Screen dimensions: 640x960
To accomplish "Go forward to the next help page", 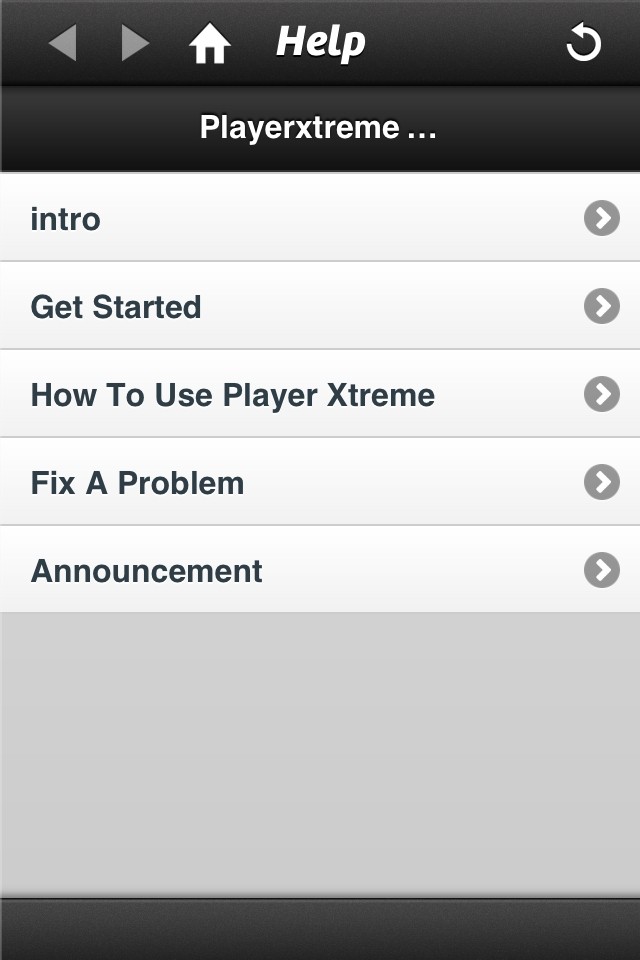I will click(x=135, y=44).
